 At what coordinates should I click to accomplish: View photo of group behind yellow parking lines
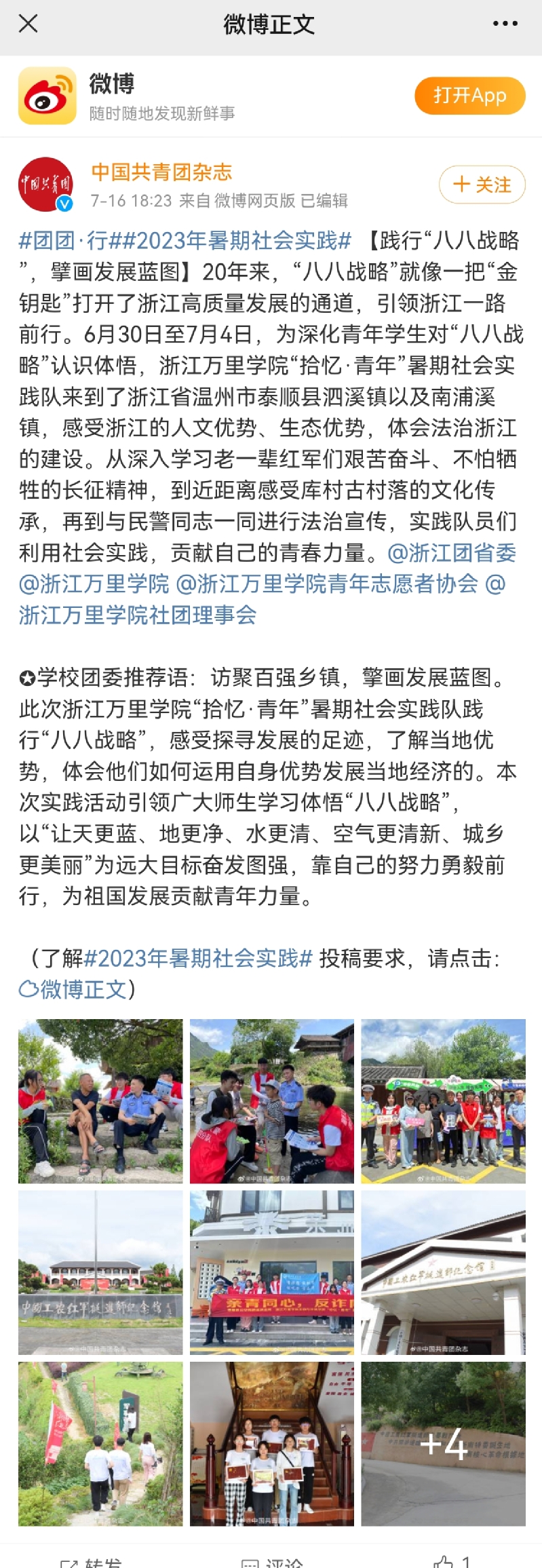point(443,1101)
